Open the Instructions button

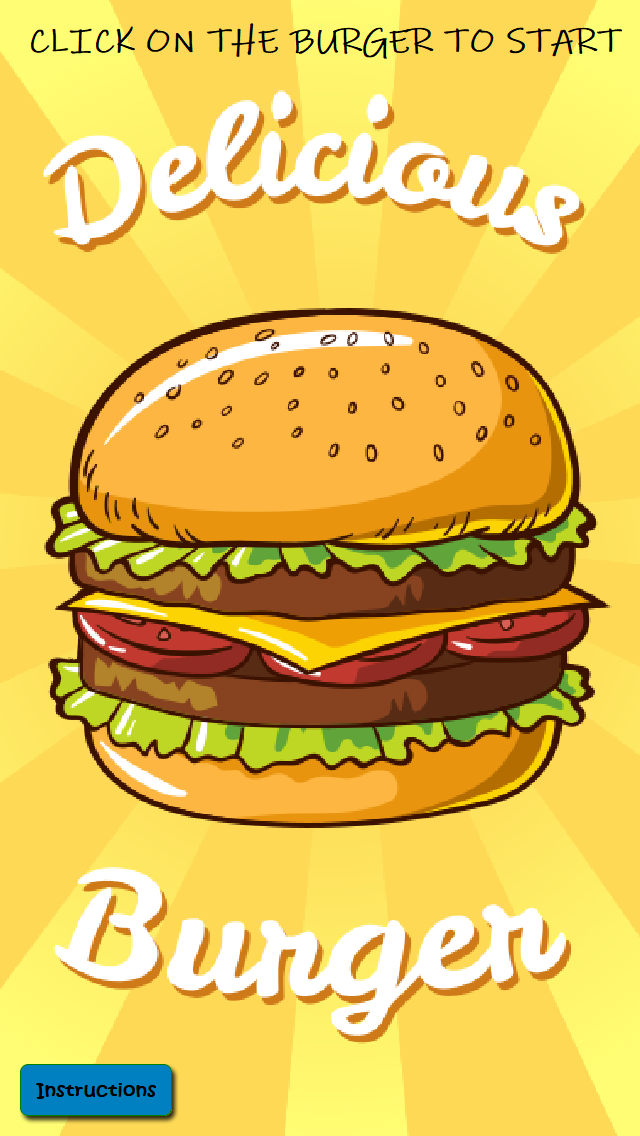point(96,1090)
